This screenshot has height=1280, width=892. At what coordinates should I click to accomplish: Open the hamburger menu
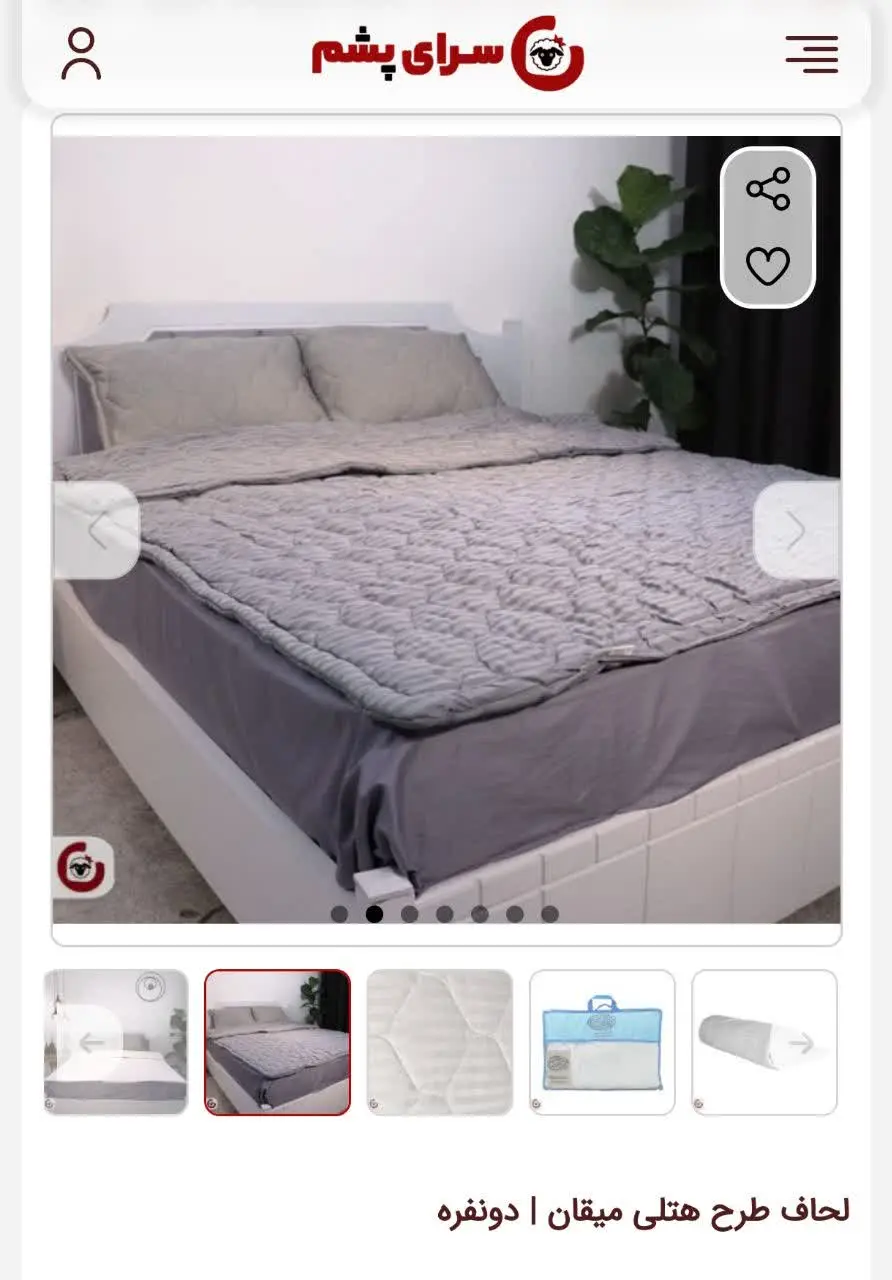[x=811, y=54]
